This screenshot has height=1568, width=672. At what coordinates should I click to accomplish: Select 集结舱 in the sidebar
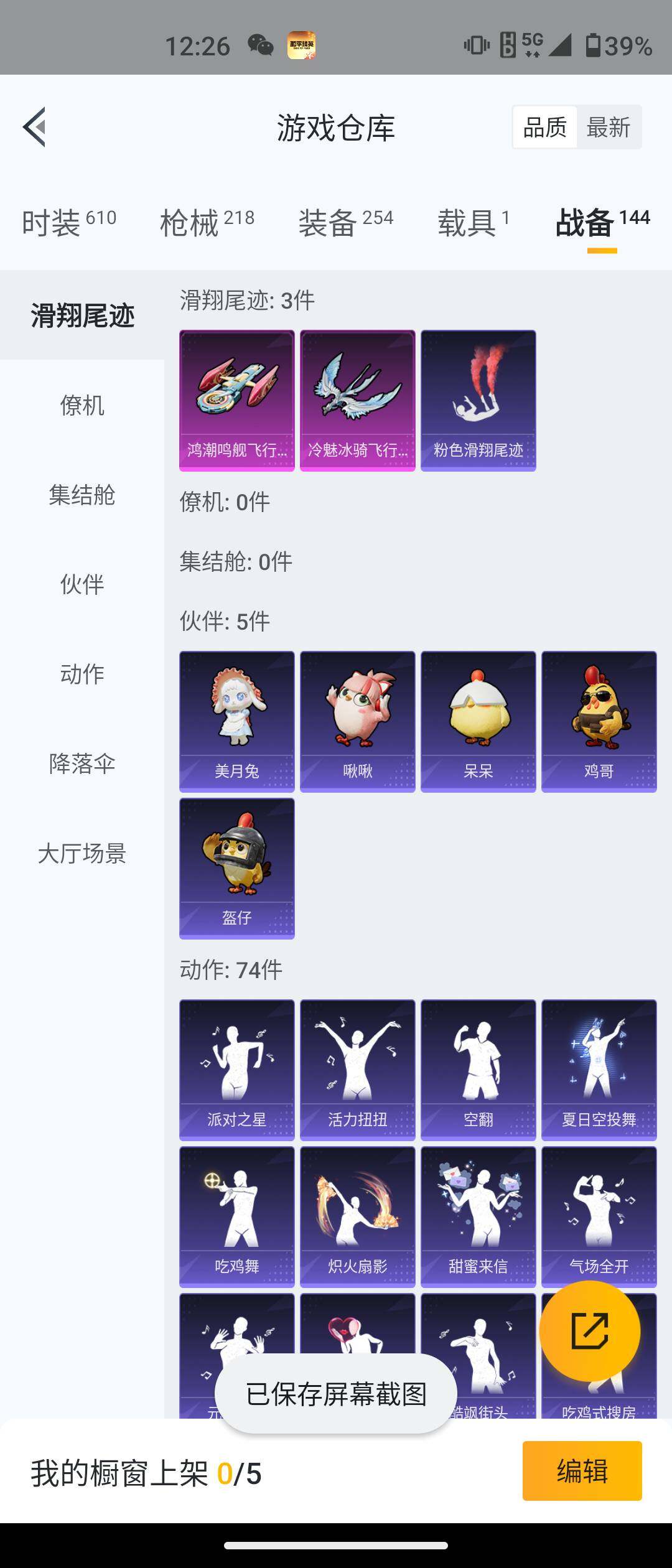(x=82, y=495)
